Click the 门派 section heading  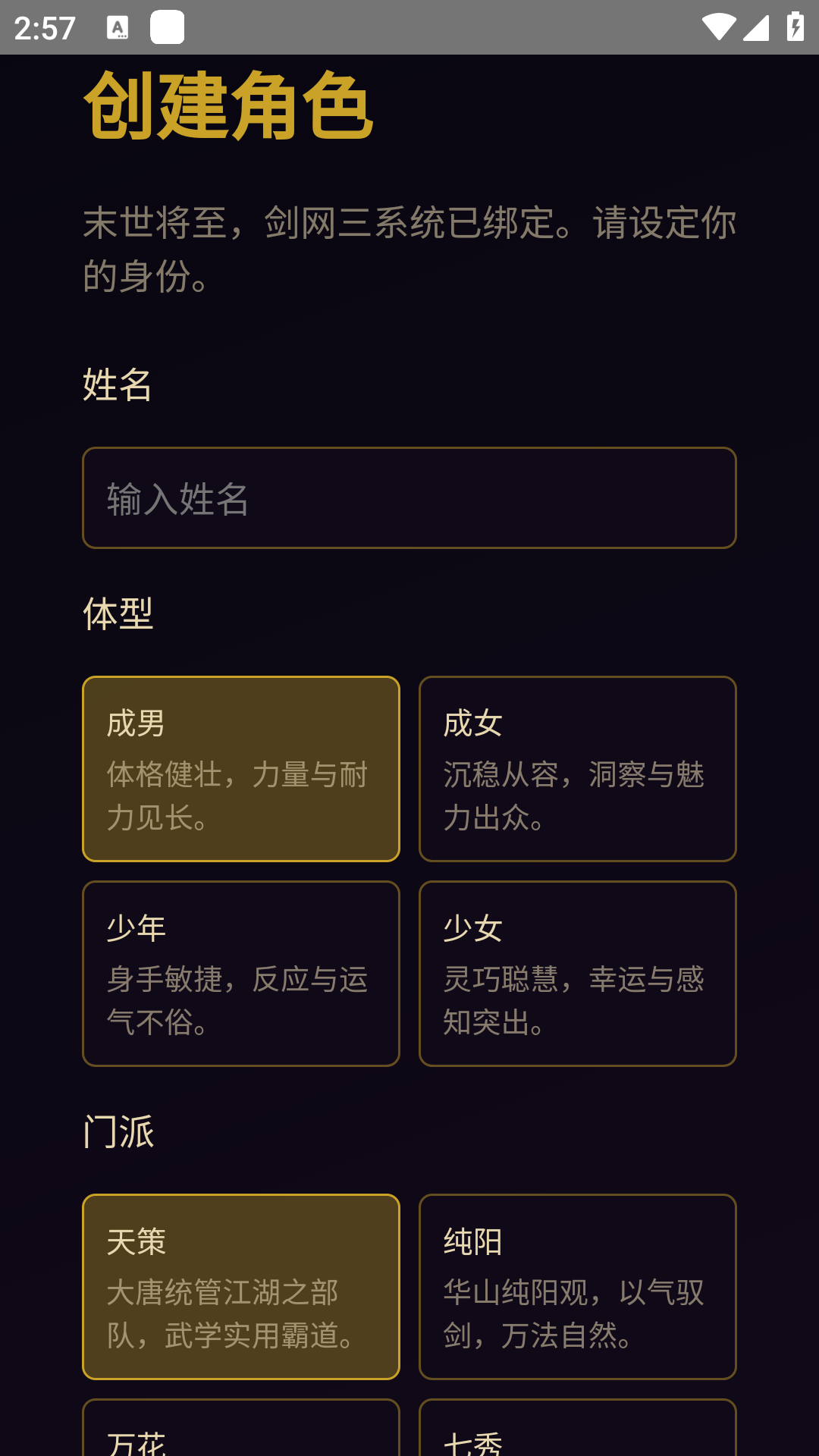(118, 1131)
